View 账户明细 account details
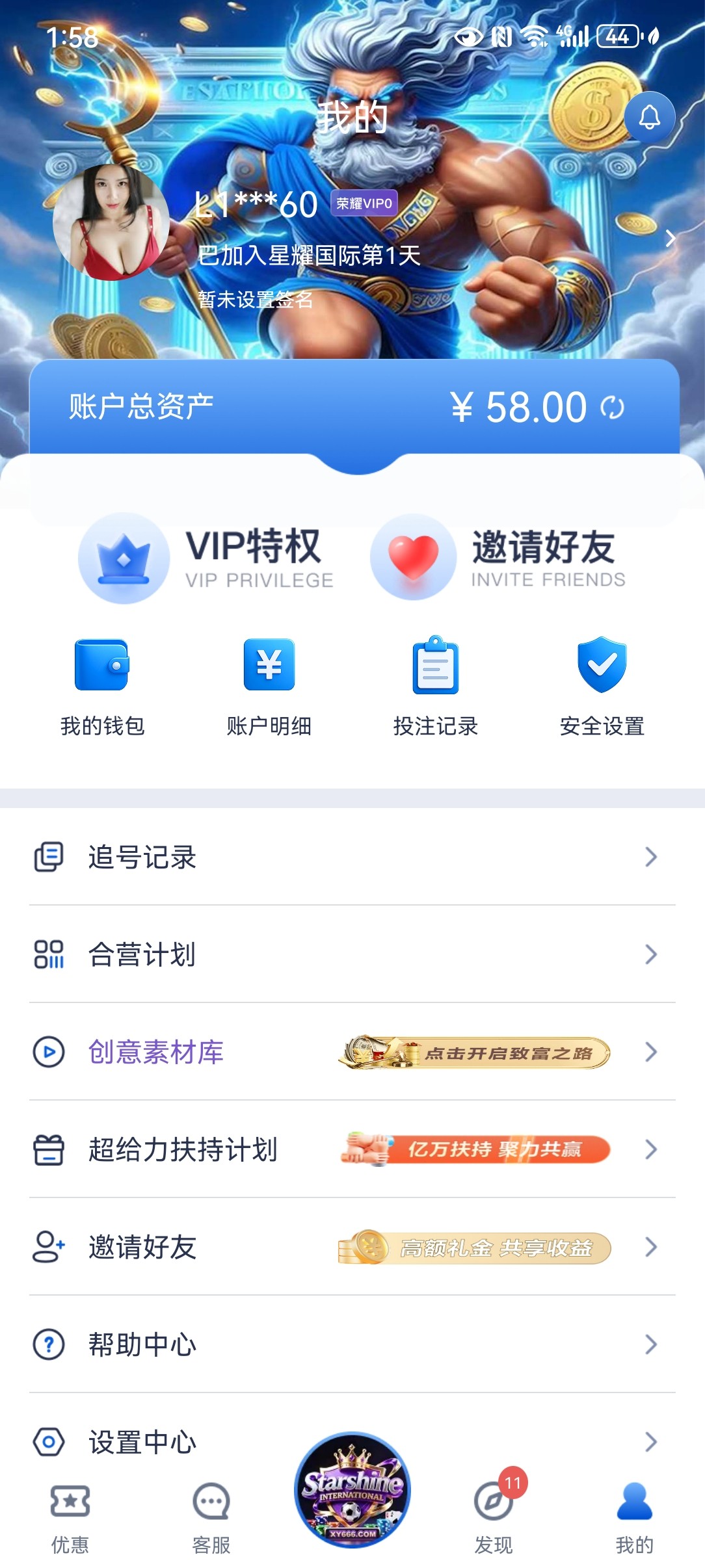The width and height of the screenshot is (705, 1568). (x=269, y=686)
